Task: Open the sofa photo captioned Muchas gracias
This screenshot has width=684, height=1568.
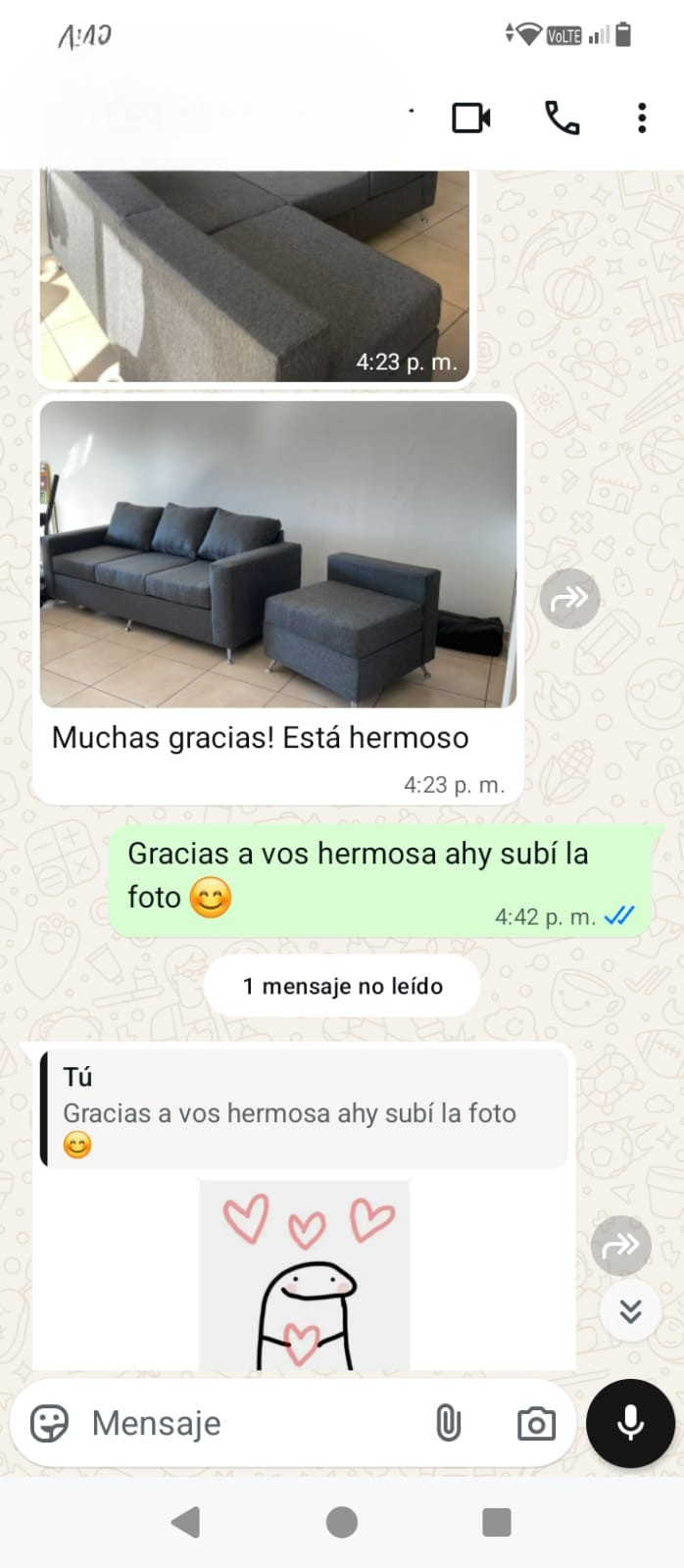Action: click(278, 554)
